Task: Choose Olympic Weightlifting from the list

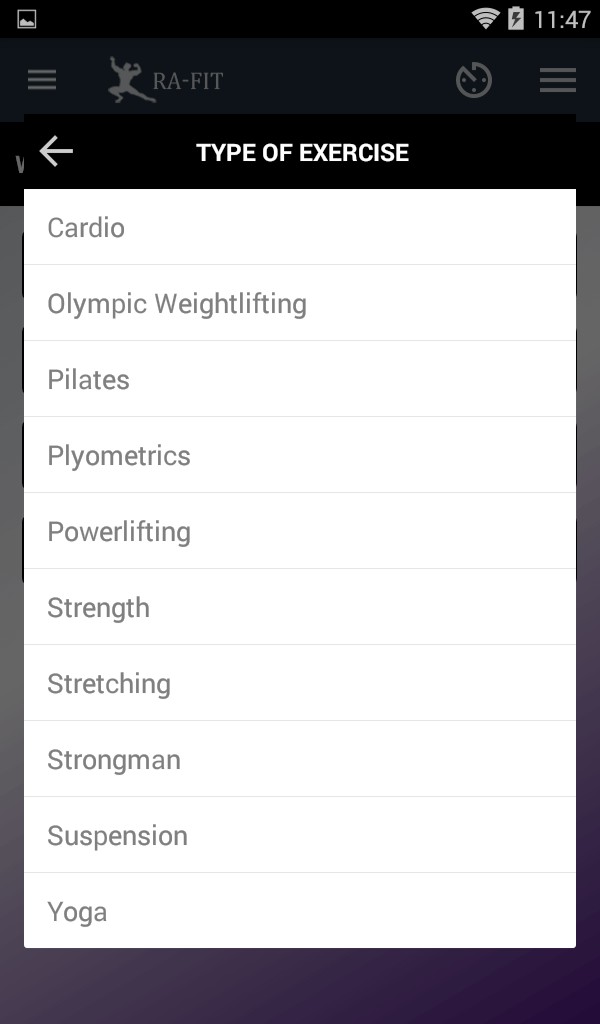Action: tap(300, 303)
